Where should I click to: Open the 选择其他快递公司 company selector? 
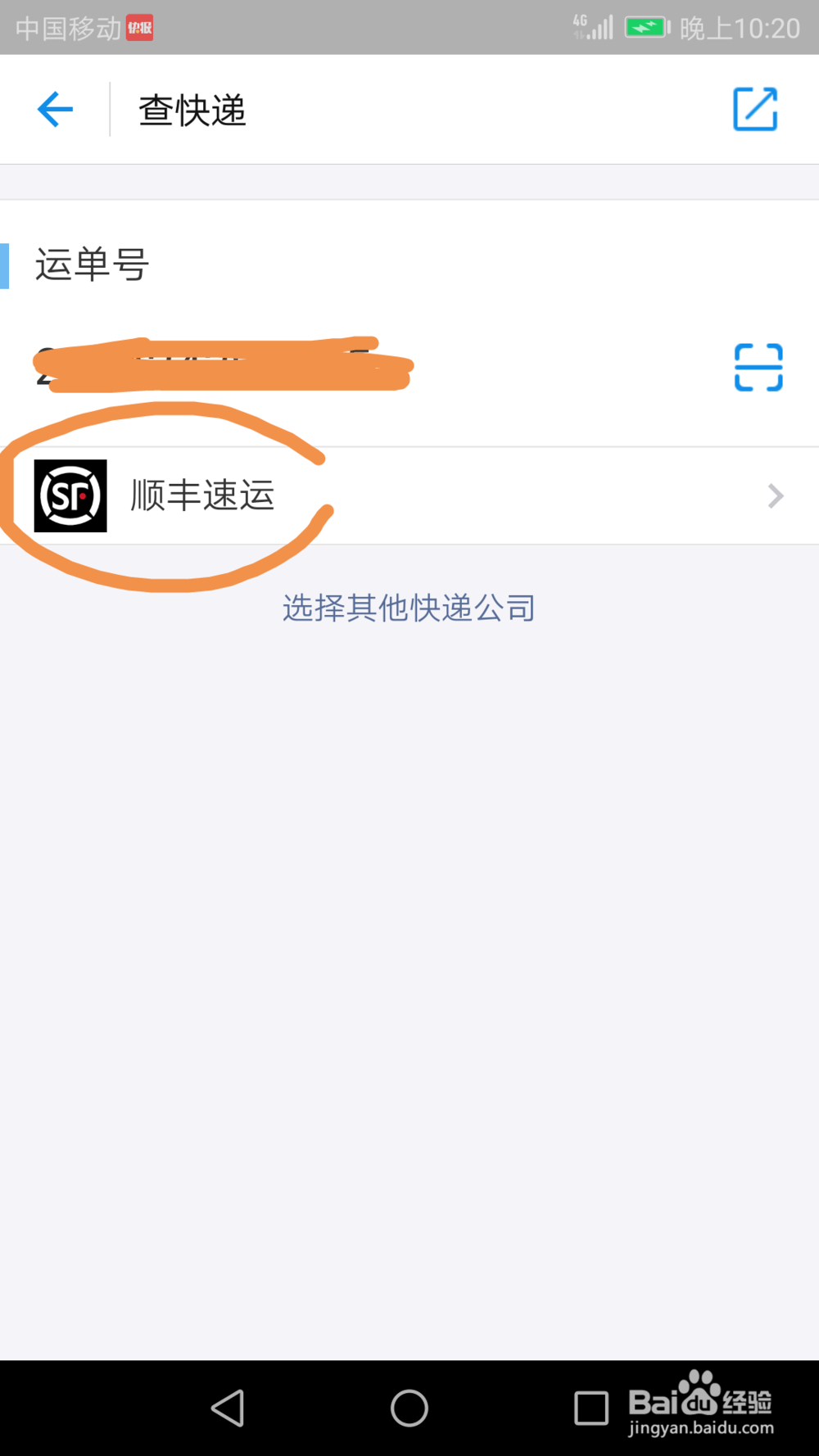[408, 608]
